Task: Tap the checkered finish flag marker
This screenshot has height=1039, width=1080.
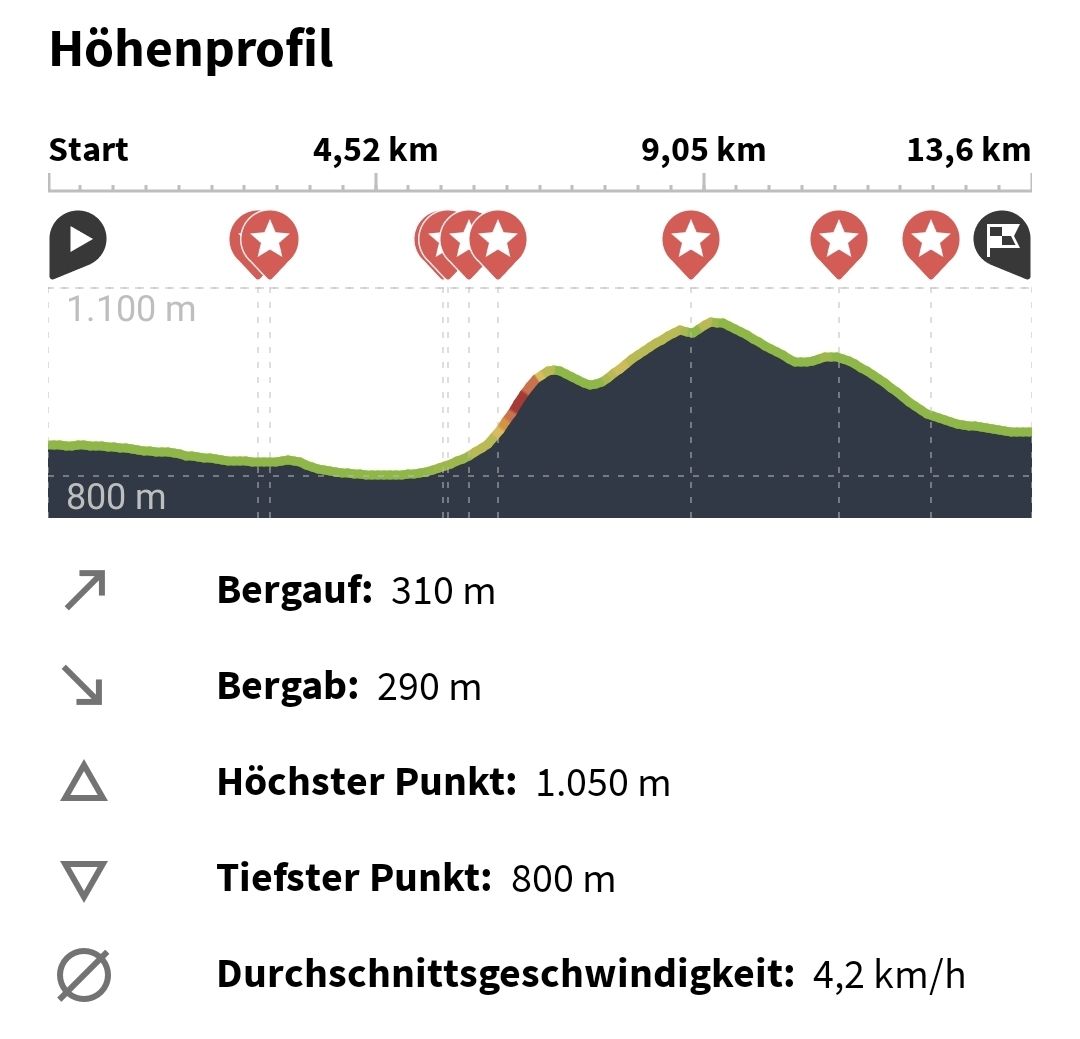Action: (1002, 244)
